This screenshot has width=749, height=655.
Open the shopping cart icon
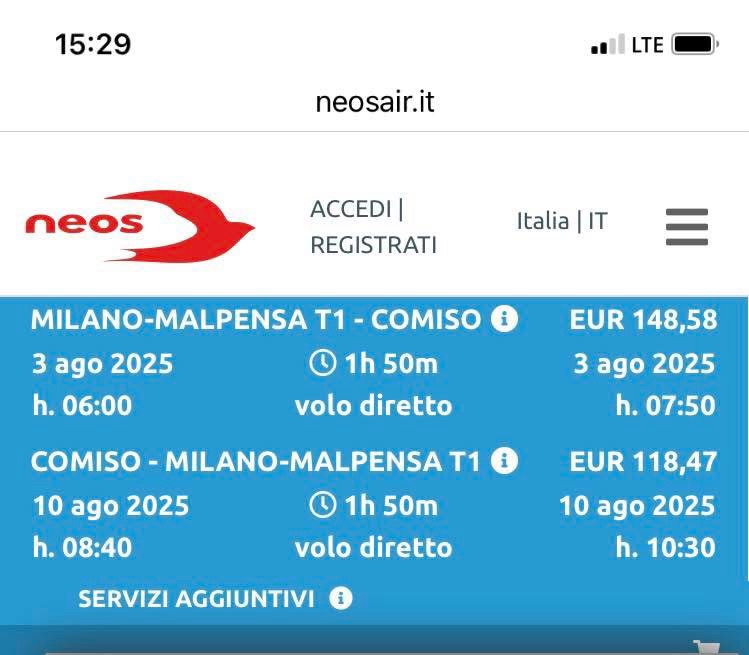coord(706,647)
